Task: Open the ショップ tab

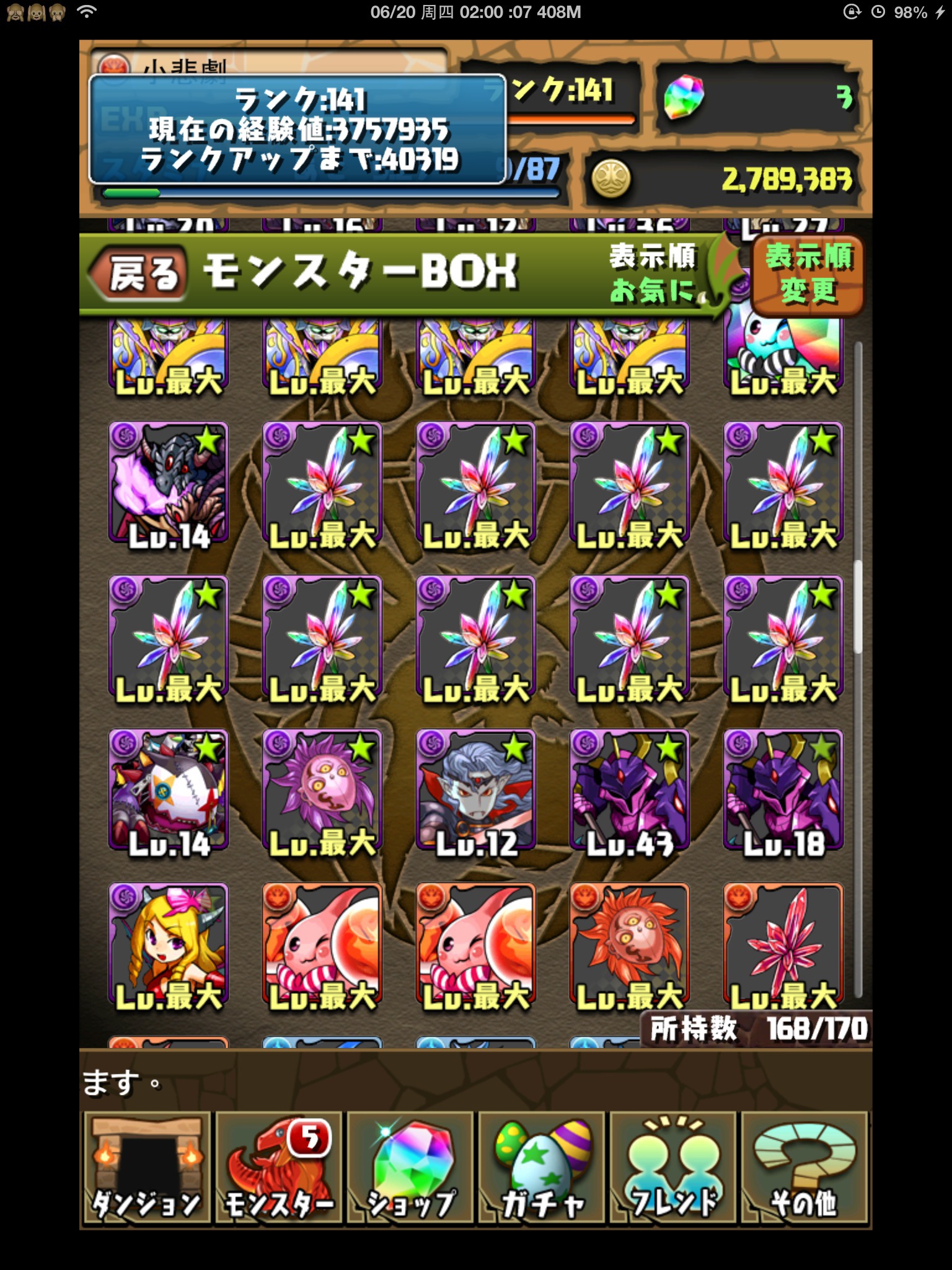Action: pyautogui.click(x=410, y=1167)
